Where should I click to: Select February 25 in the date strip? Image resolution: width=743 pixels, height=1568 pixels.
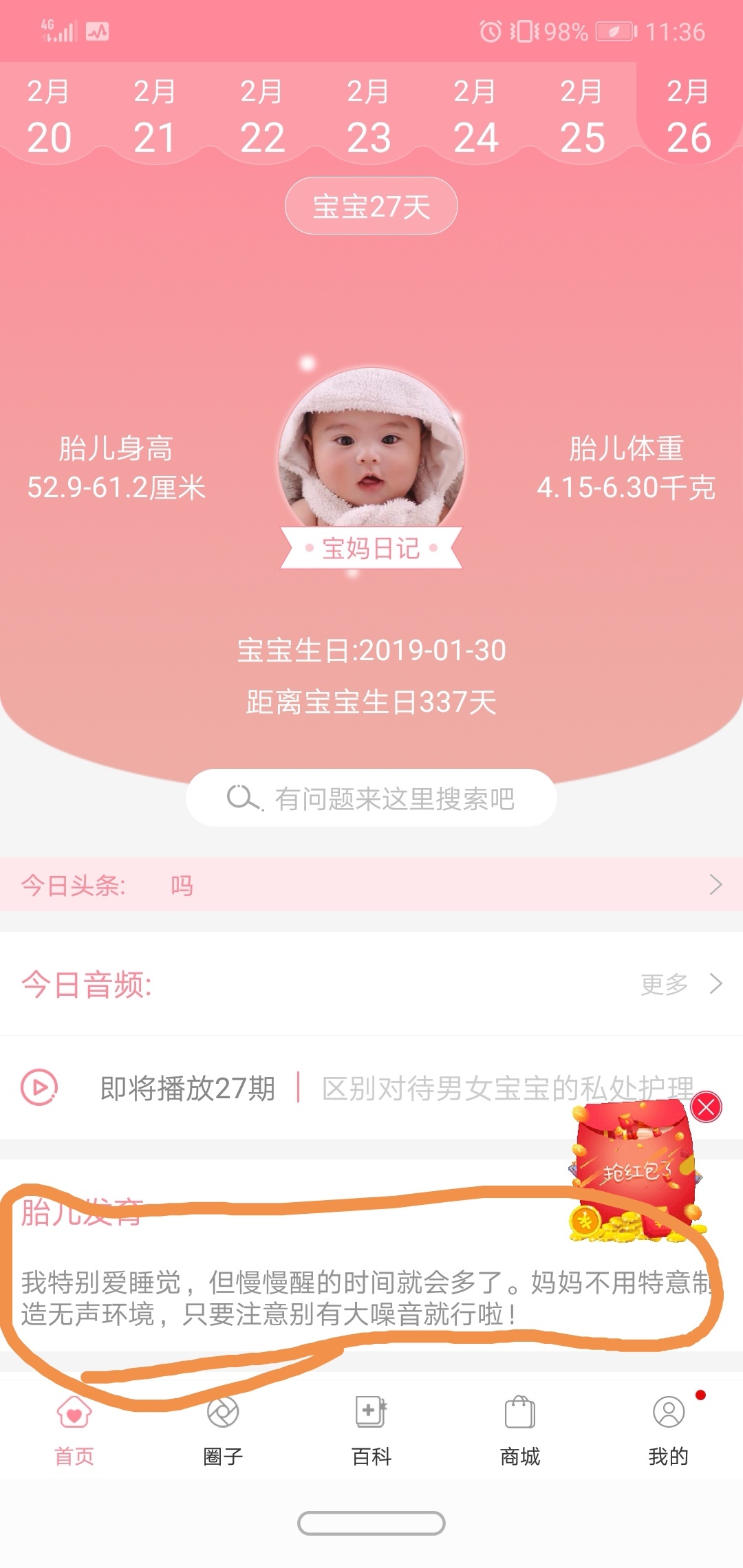[x=581, y=117]
